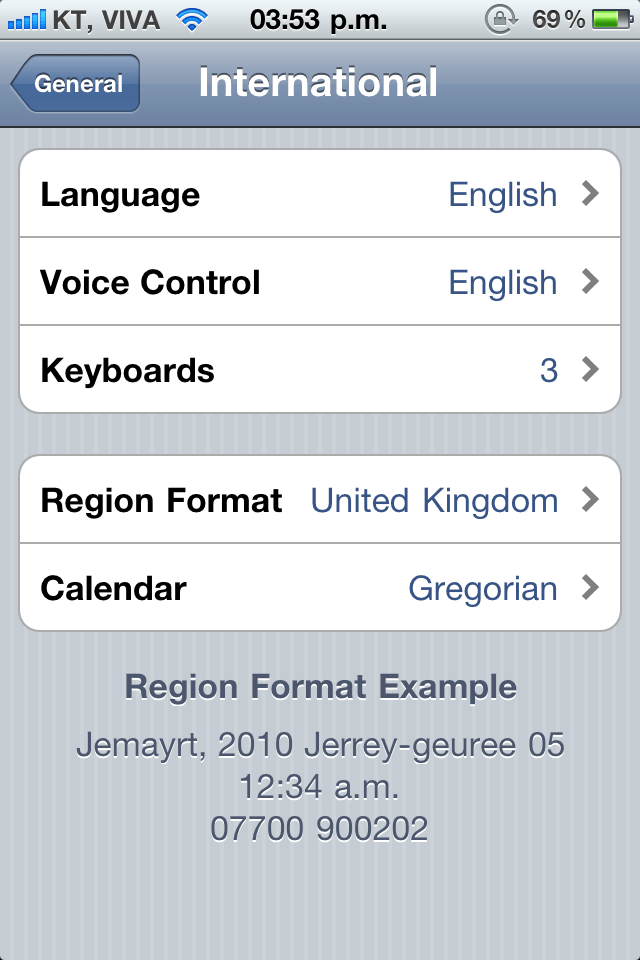Open Voice Control language options
This screenshot has width=640, height=960.
320,282
